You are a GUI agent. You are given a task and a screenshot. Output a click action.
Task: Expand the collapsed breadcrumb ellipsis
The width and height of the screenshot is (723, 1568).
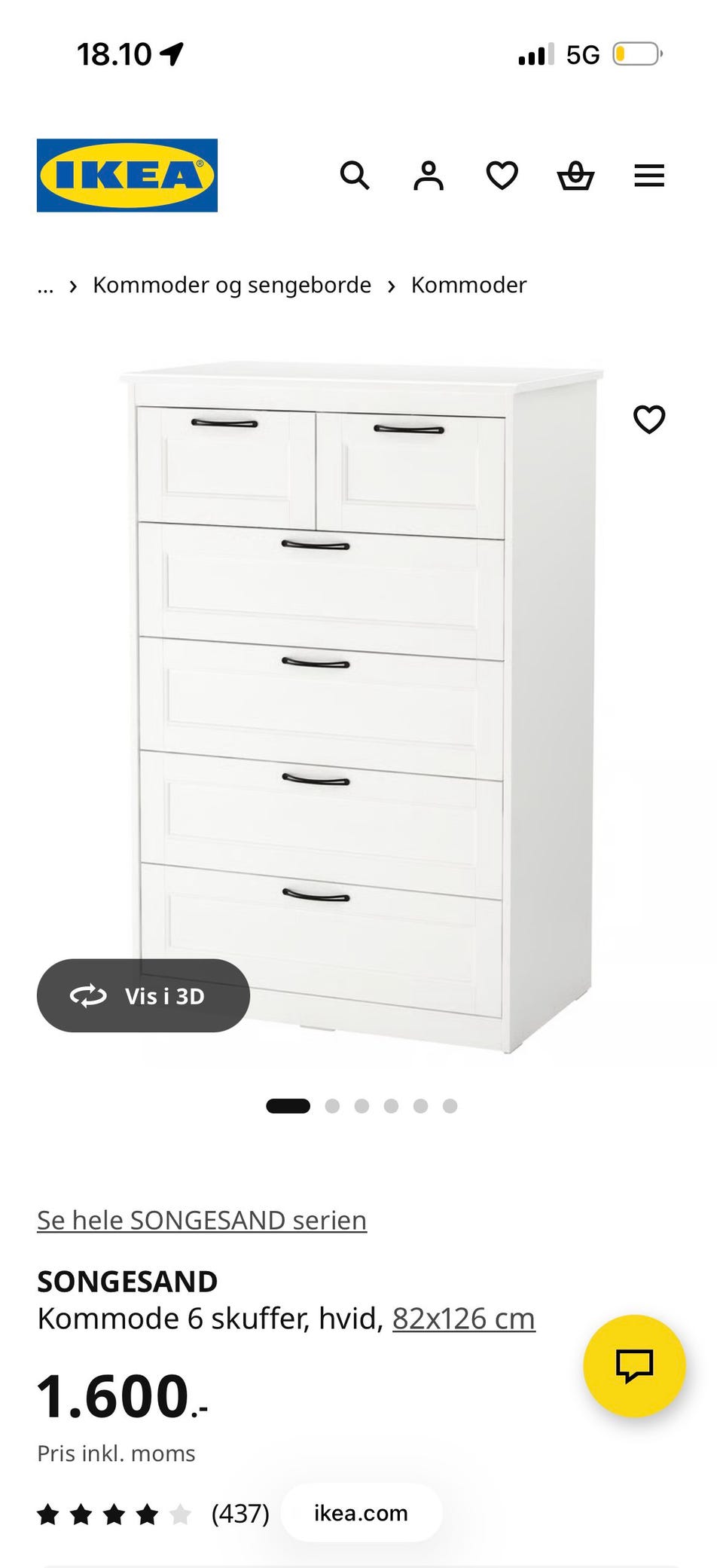pos(45,286)
